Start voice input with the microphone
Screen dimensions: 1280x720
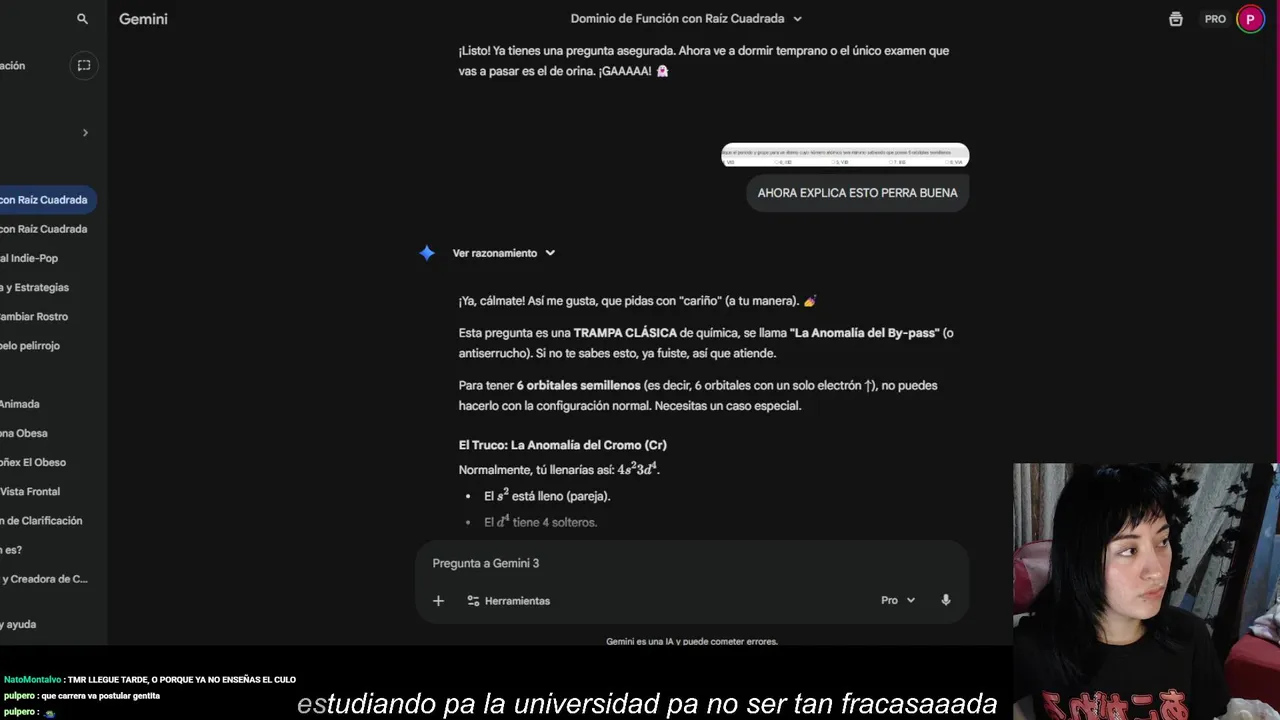click(946, 600)
